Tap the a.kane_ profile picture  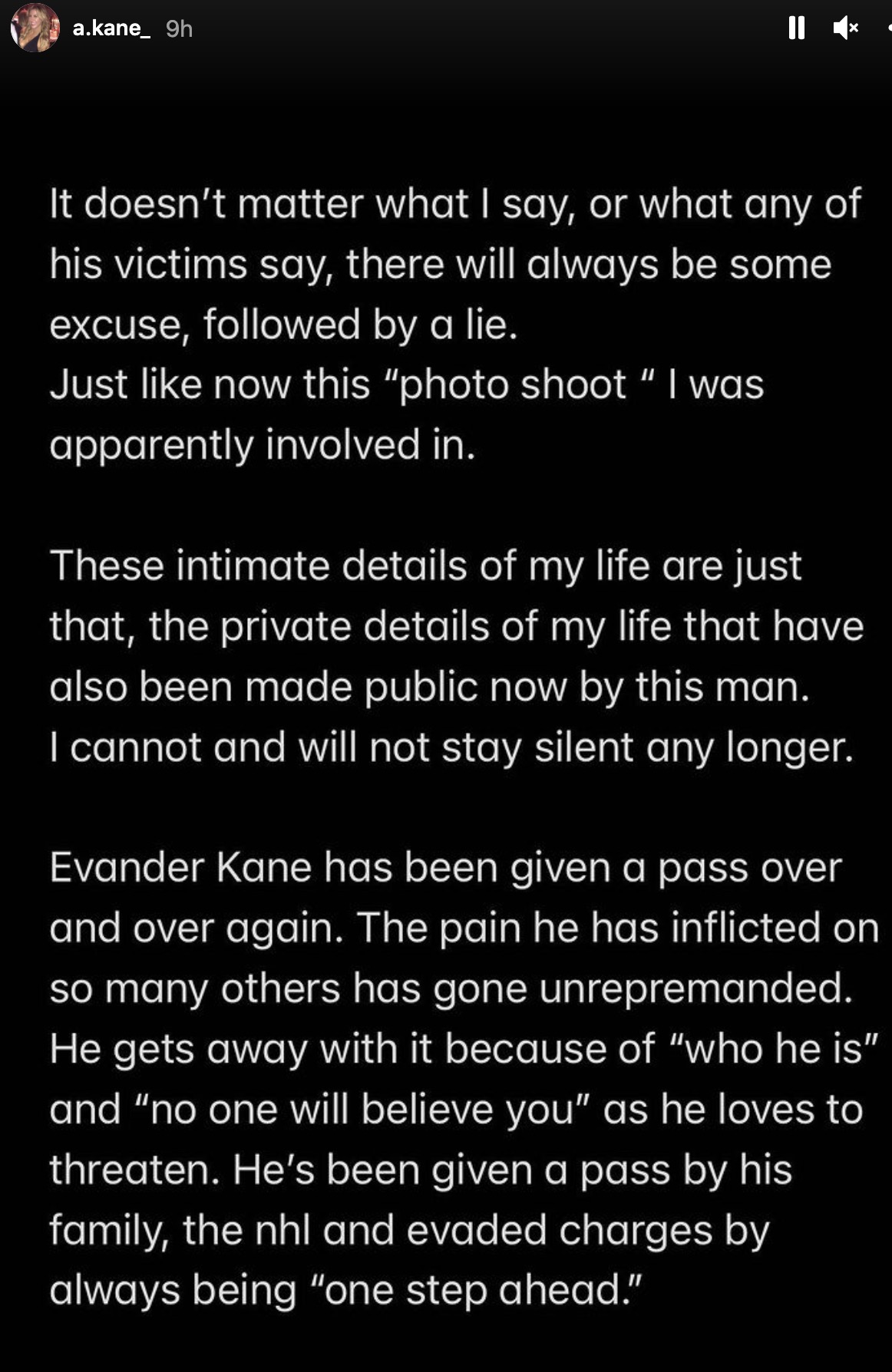(35, 28)
